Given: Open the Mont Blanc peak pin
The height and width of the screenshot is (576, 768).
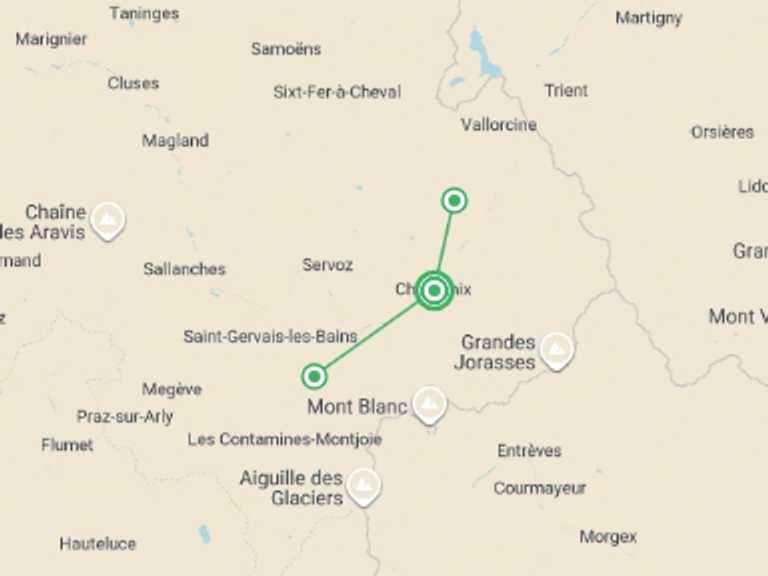Looking at the screenshot, I should (430, 404).
